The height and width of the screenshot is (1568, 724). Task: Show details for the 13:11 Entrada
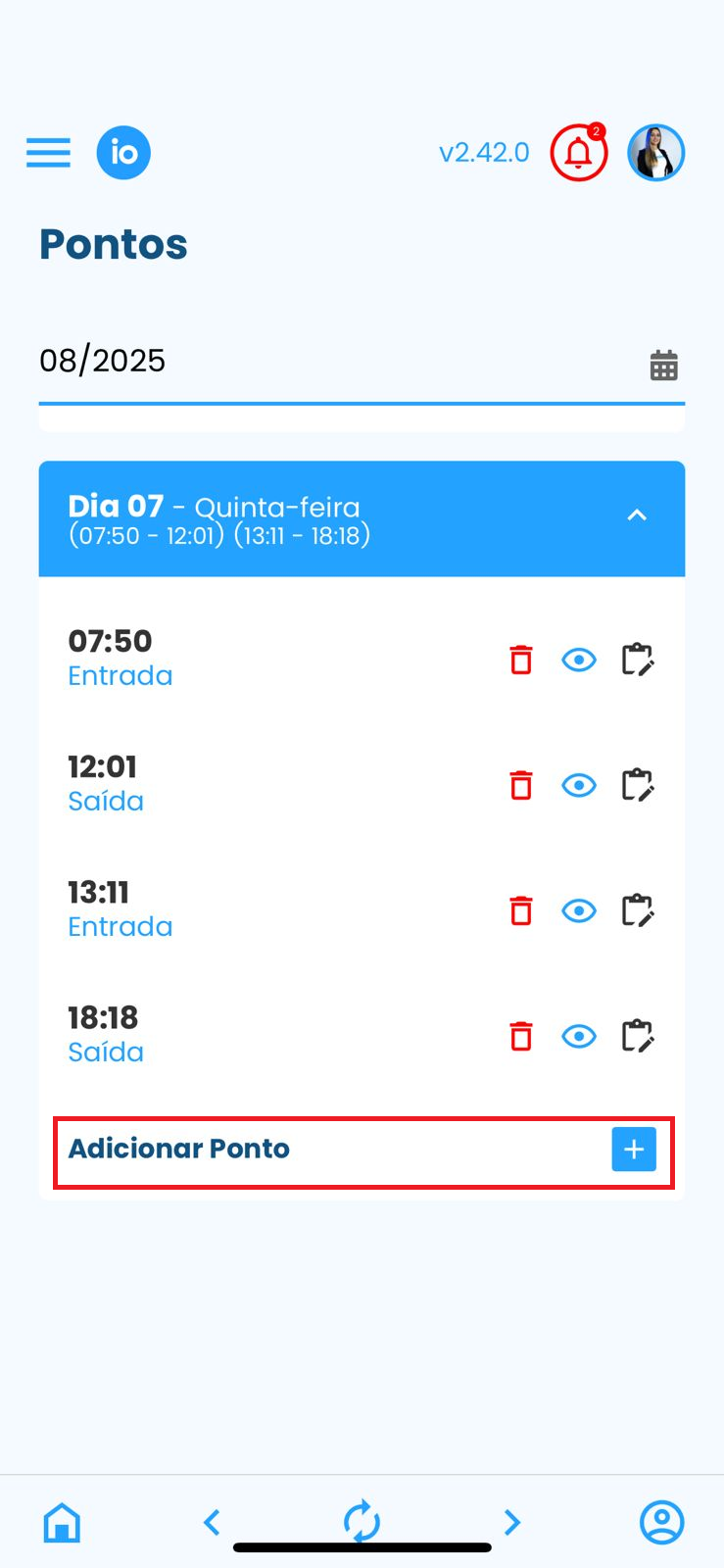[x=578, y=910]
